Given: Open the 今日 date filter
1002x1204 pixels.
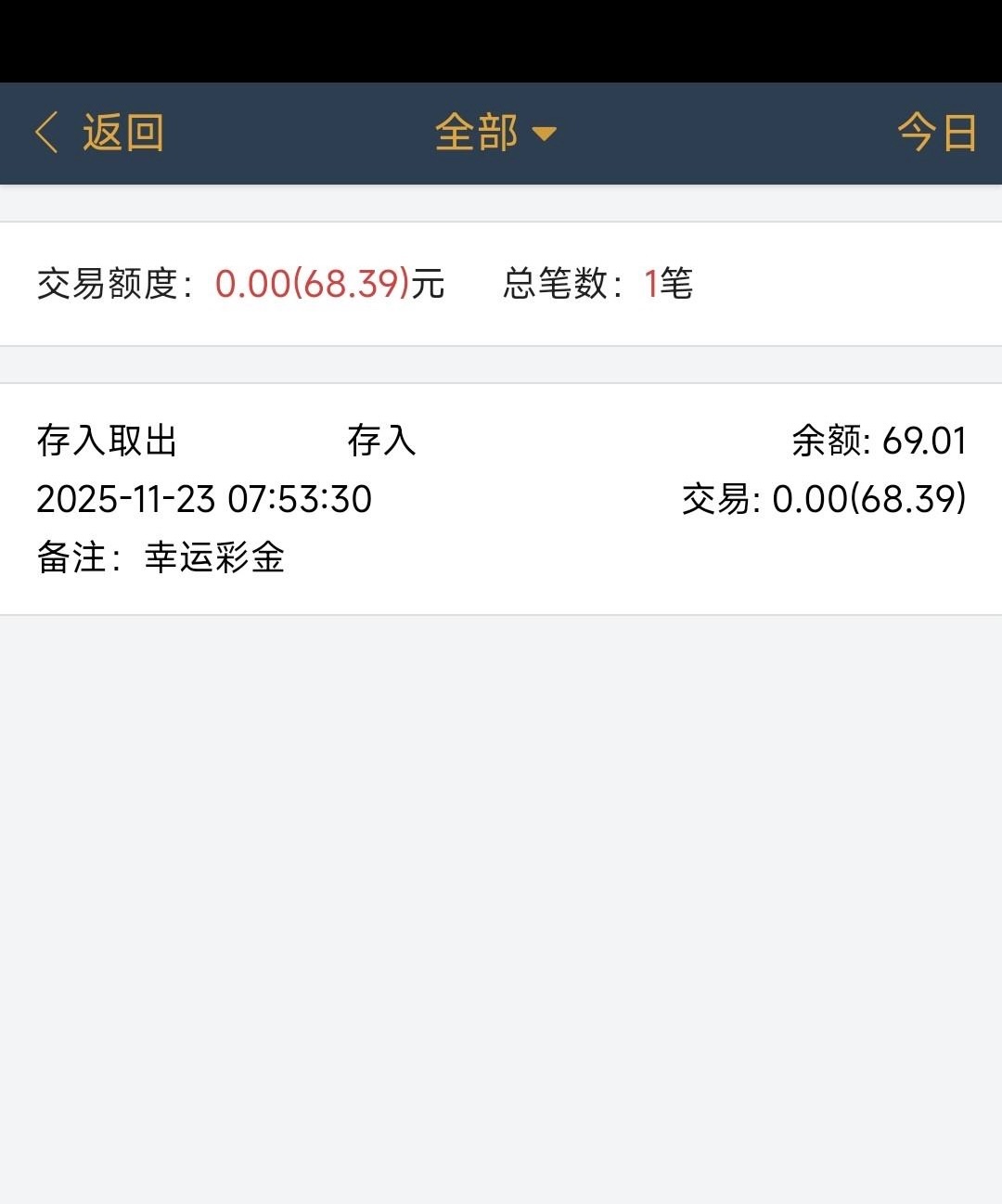Looking at the screenshot, I should (936, 133).
